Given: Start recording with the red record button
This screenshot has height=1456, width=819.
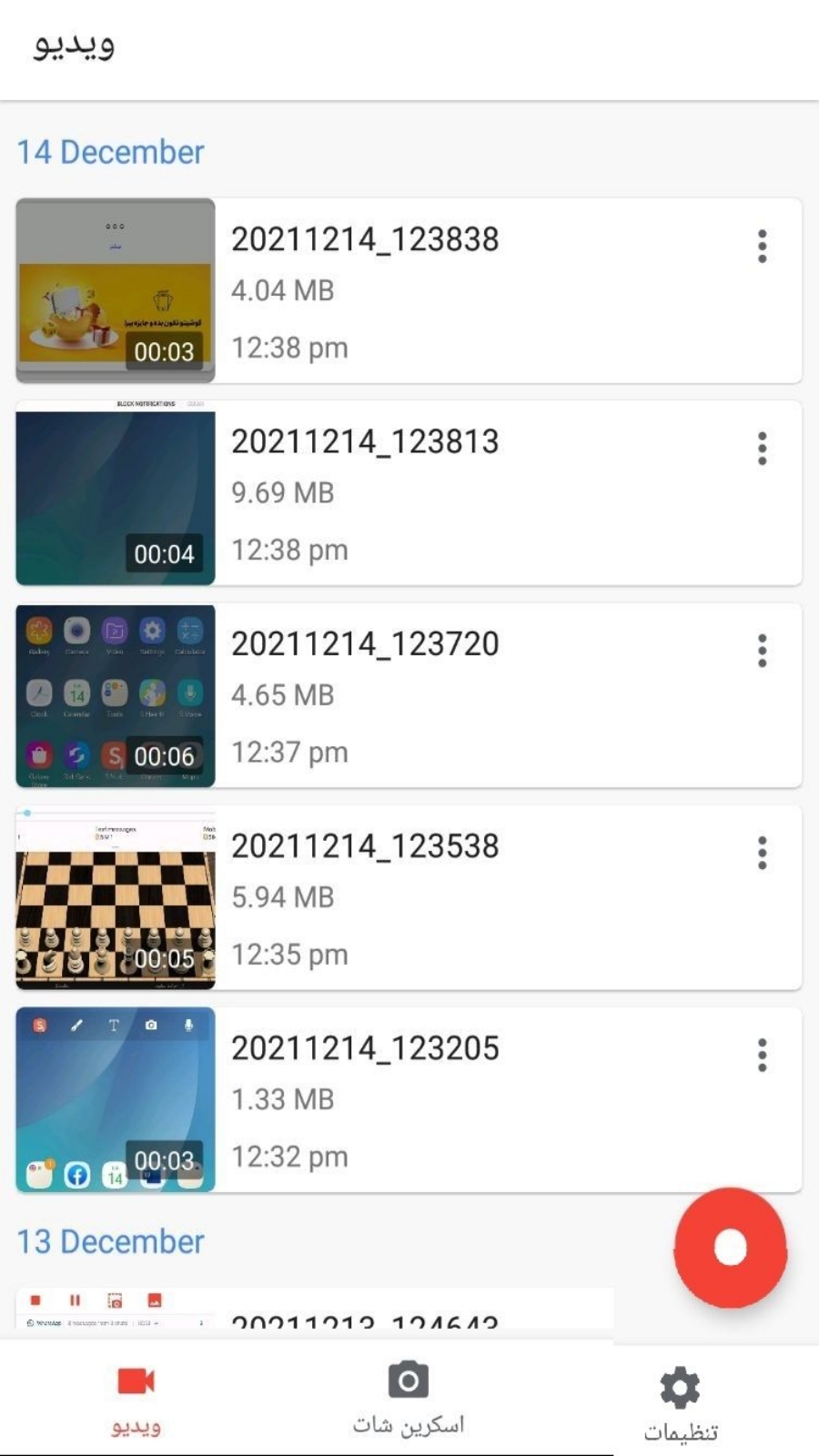Looking at the screenshot, I should coord(730,1248).
